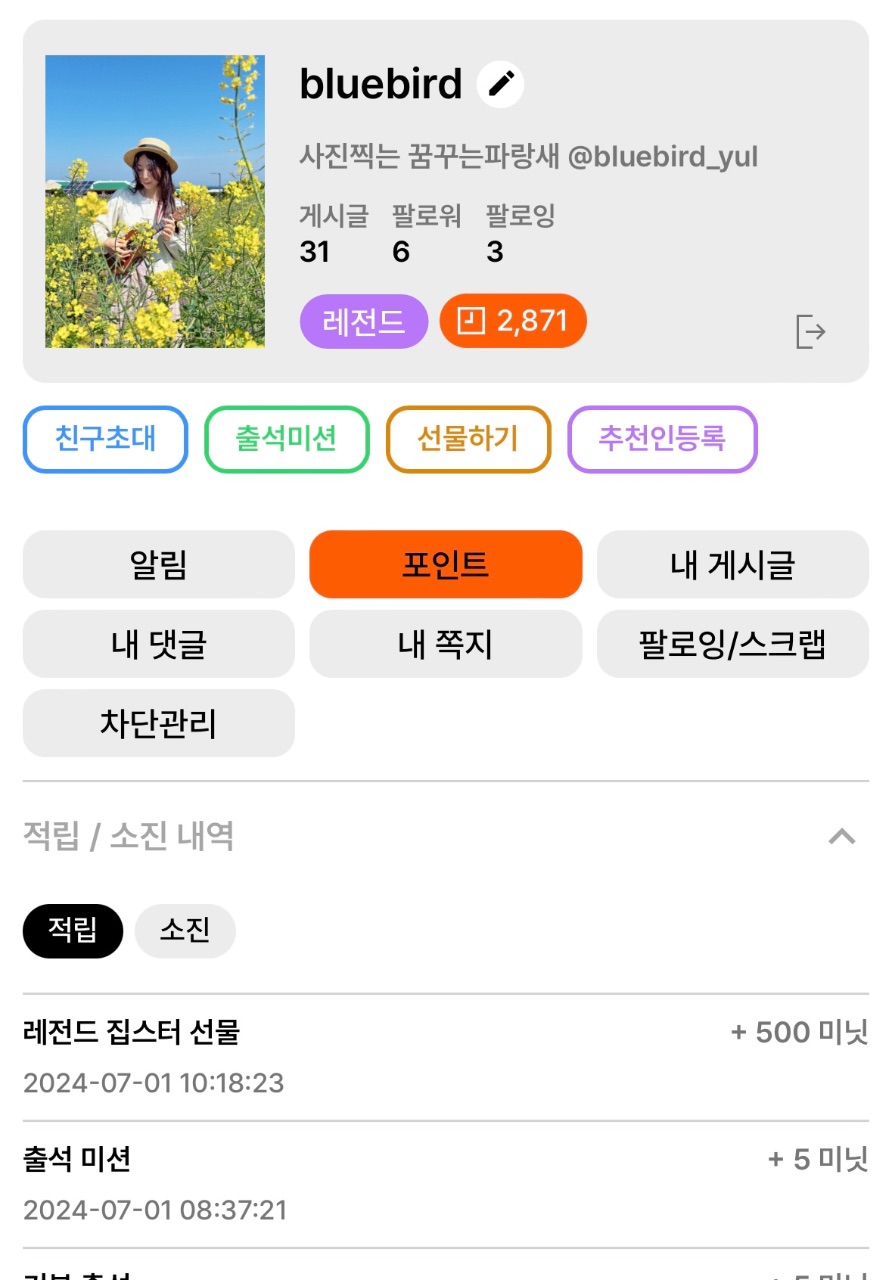Open the 친구초대 invite button
Viewport: 892px width, 1280px height.
(105, 439)
